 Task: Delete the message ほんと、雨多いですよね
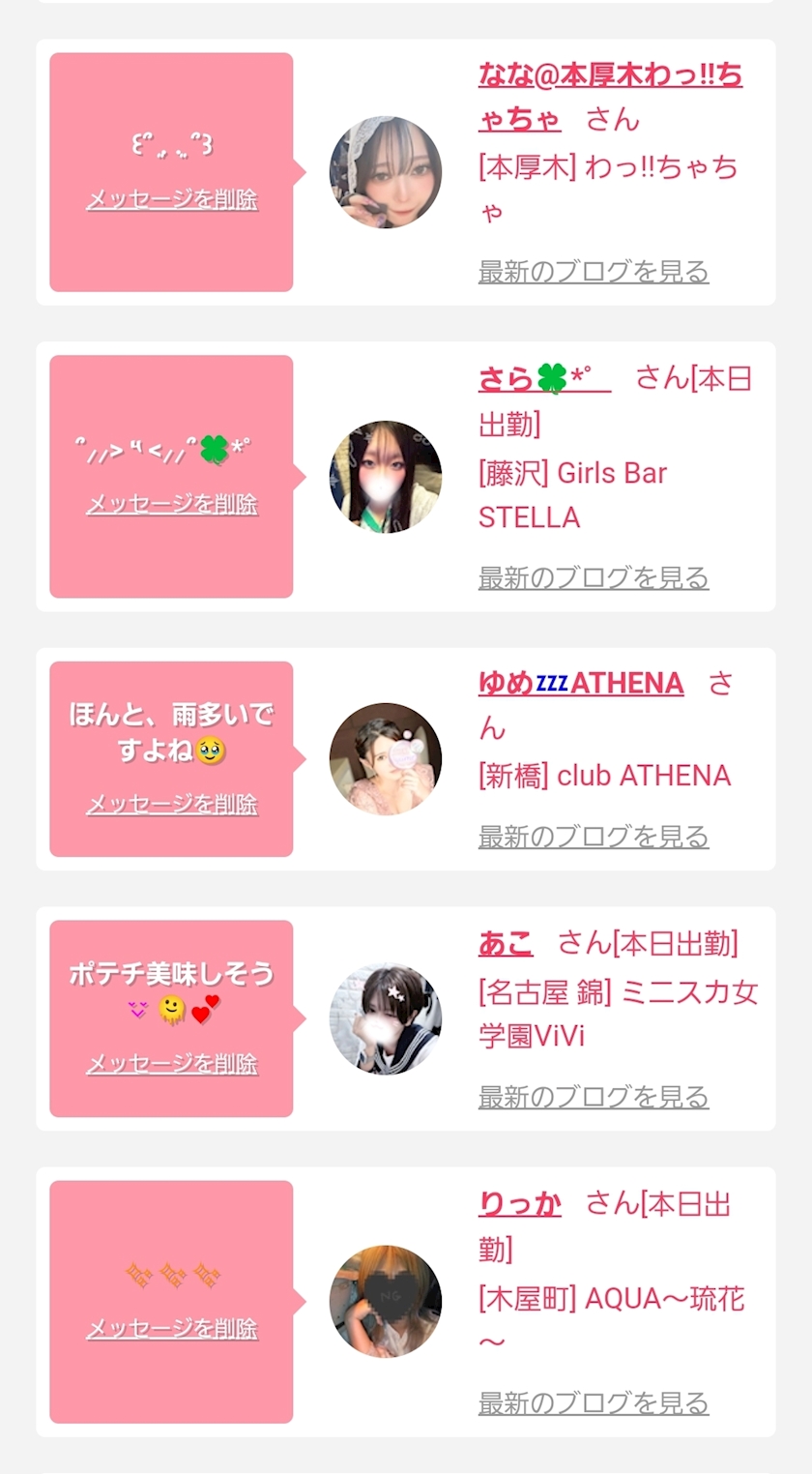coord(172,804)
